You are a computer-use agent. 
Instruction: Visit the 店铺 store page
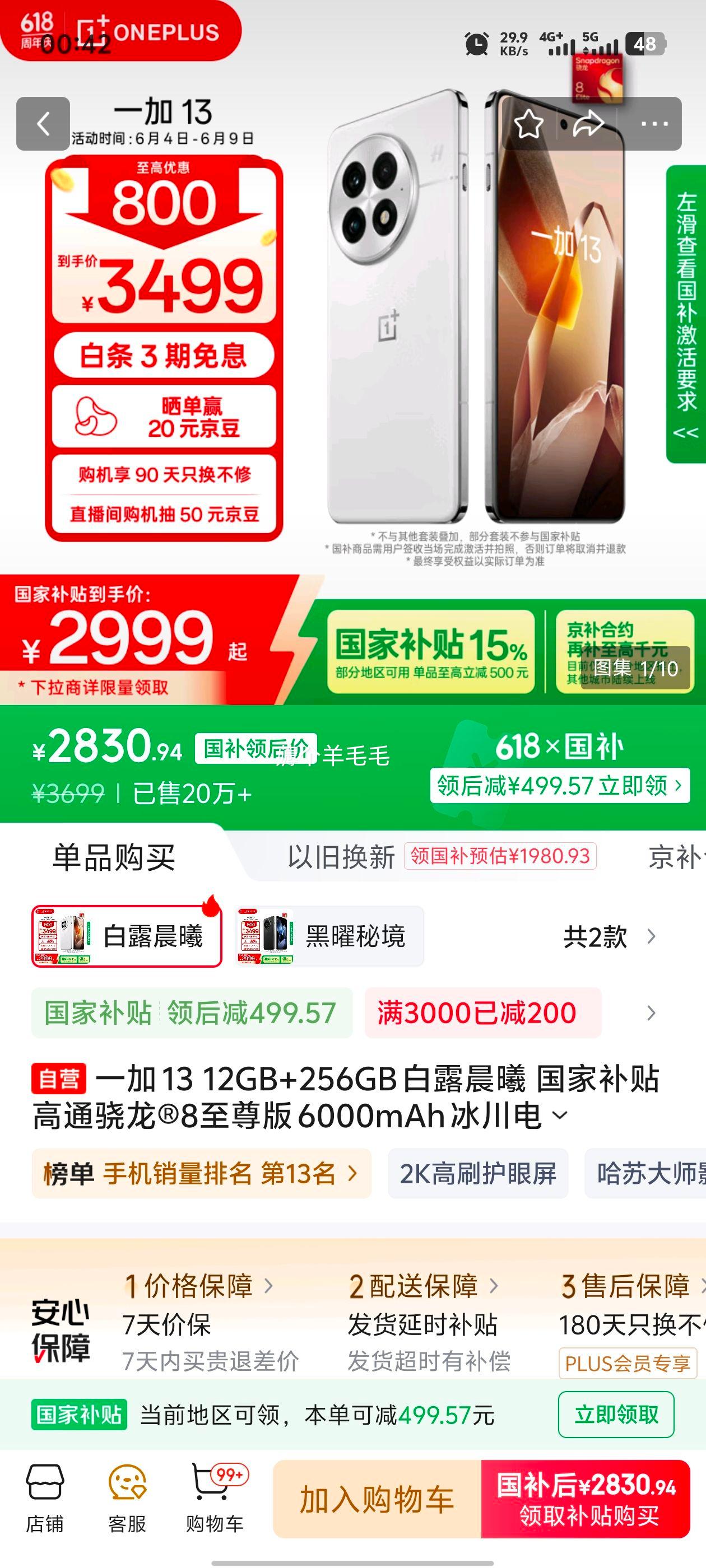coord(44,1498)
